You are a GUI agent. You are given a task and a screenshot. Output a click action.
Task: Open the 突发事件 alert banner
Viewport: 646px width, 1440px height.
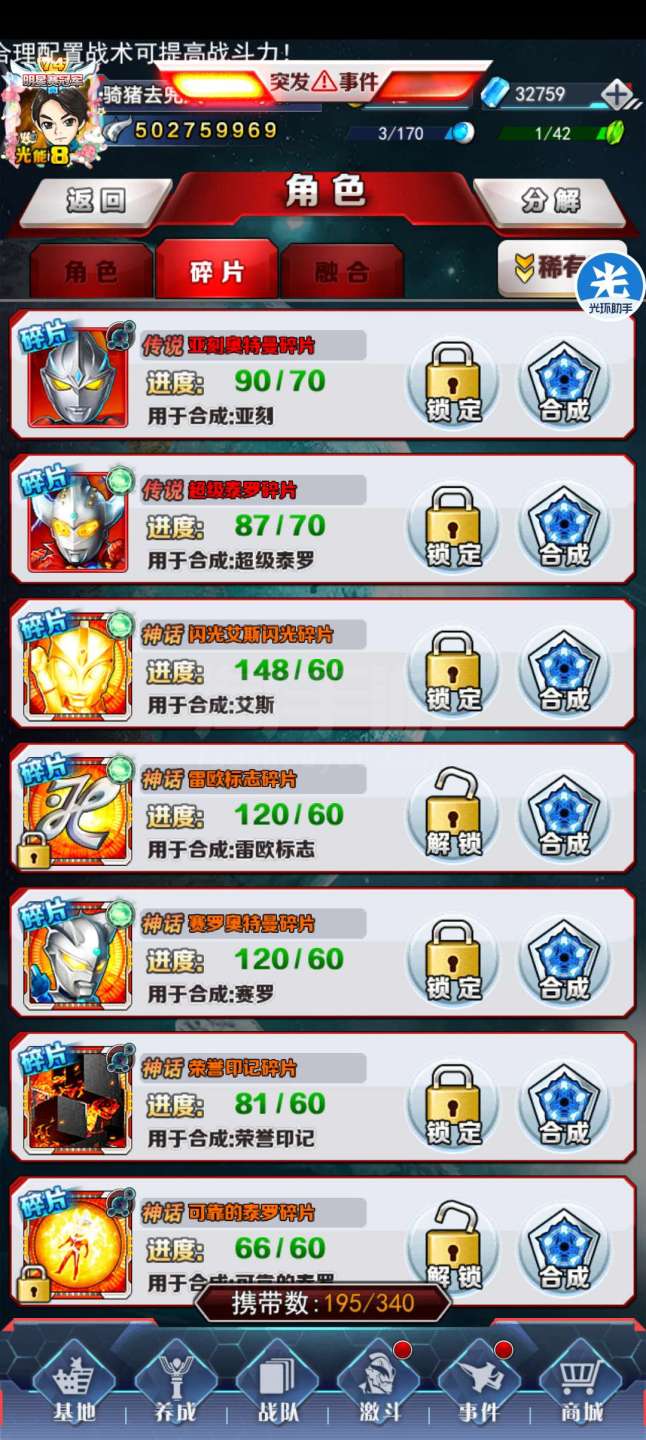click(x=324, y=82)
